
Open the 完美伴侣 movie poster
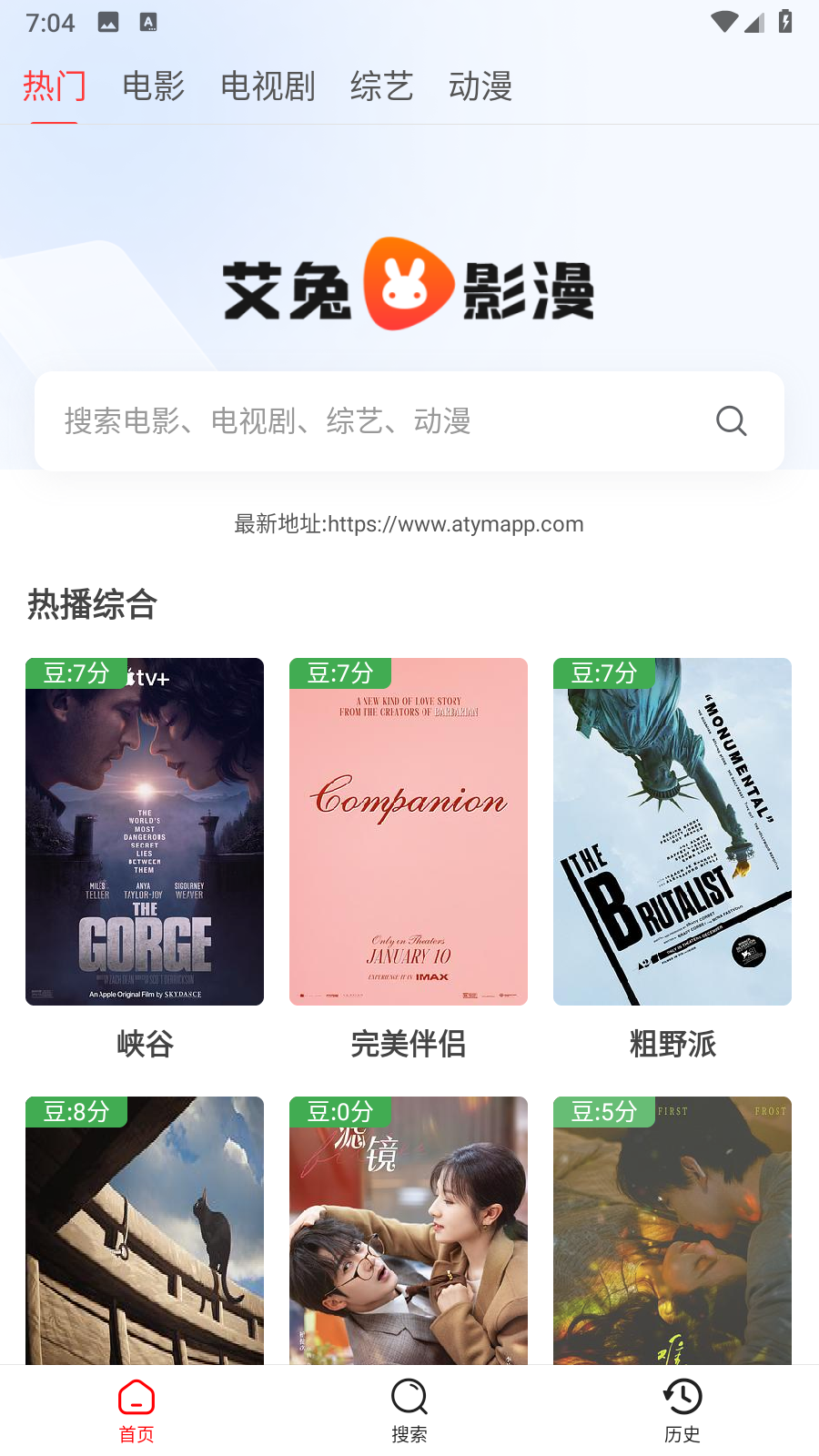[x=409, y=832]
